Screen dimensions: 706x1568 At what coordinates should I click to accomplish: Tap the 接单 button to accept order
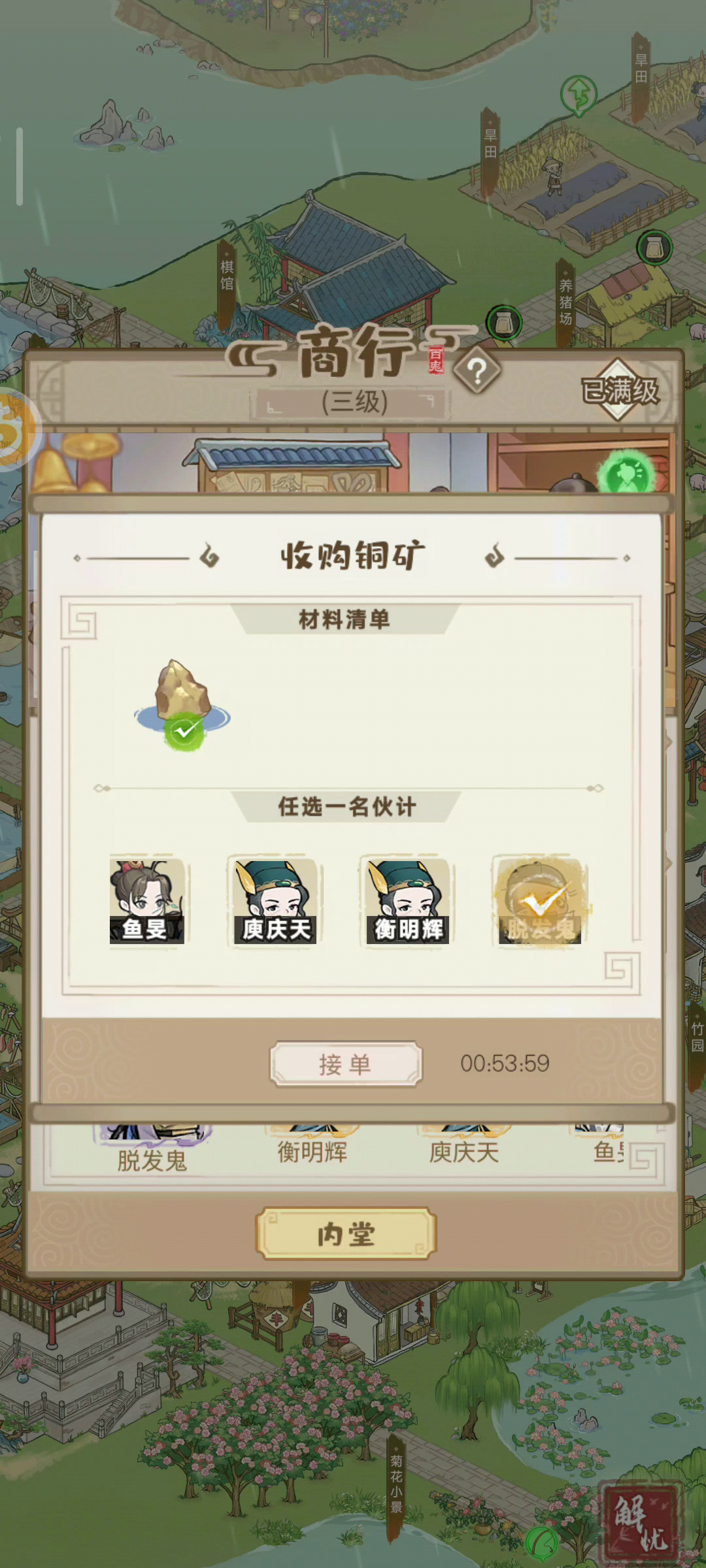[x=346, y=1064]
